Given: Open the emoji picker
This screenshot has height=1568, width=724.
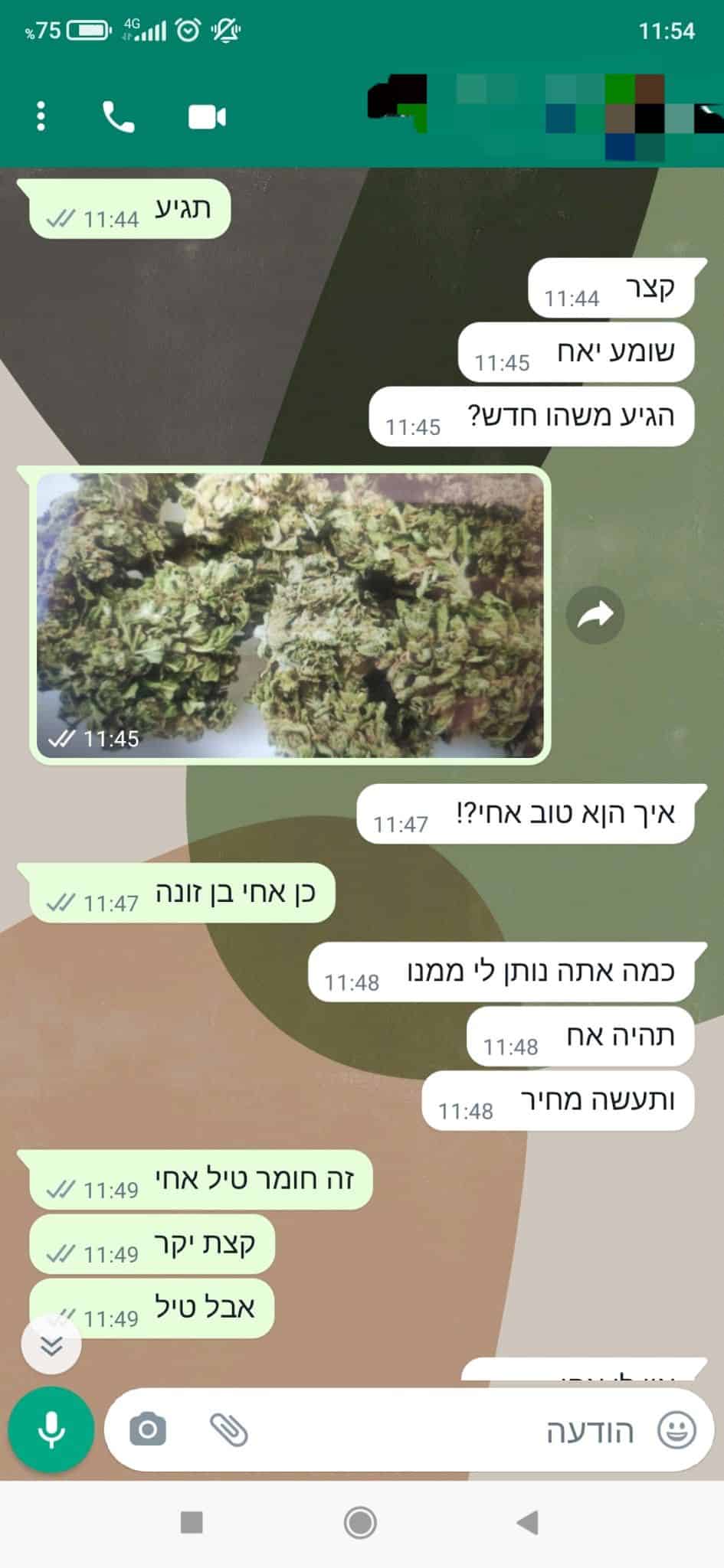Looking at the screenshot, I should click(x=677, y=1429).
